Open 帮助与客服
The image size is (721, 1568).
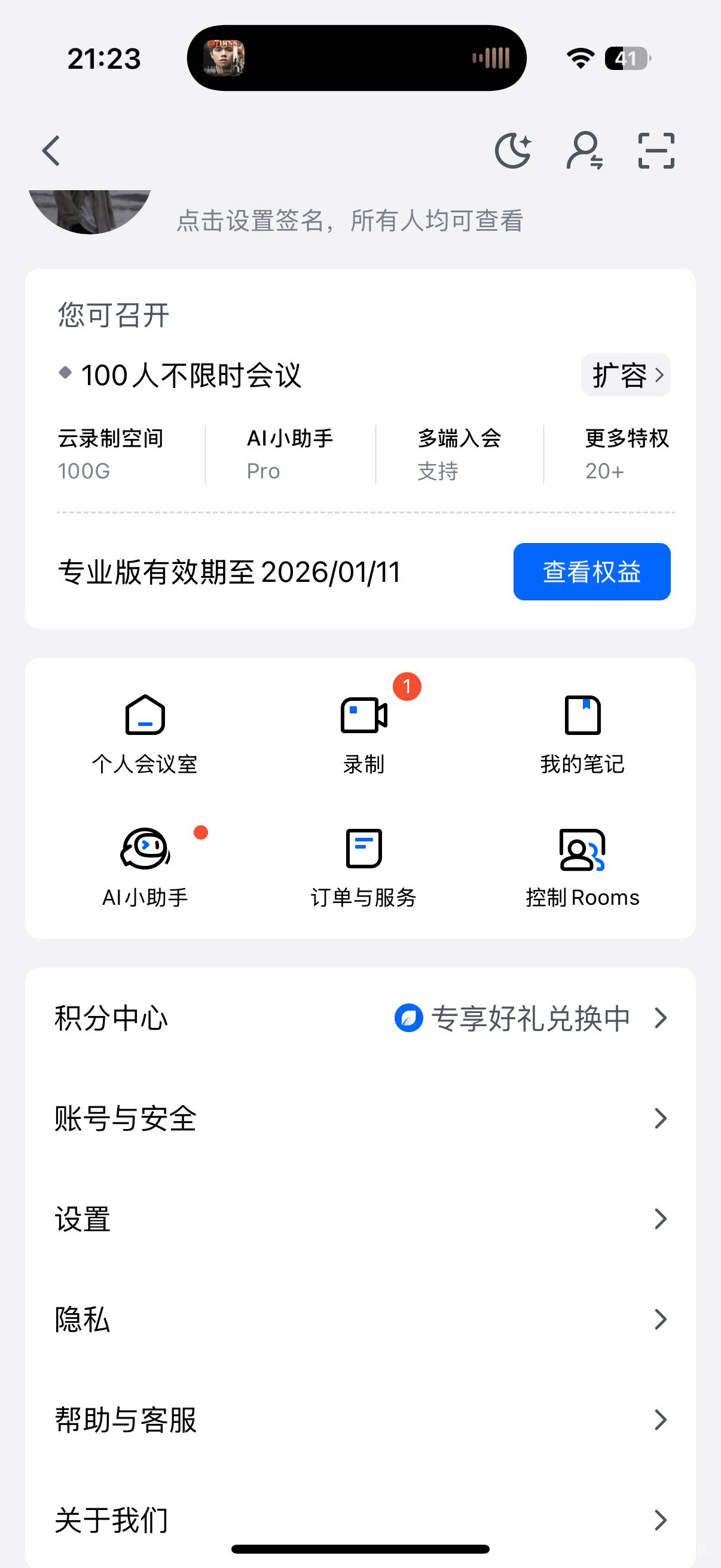pos(360,1420)
